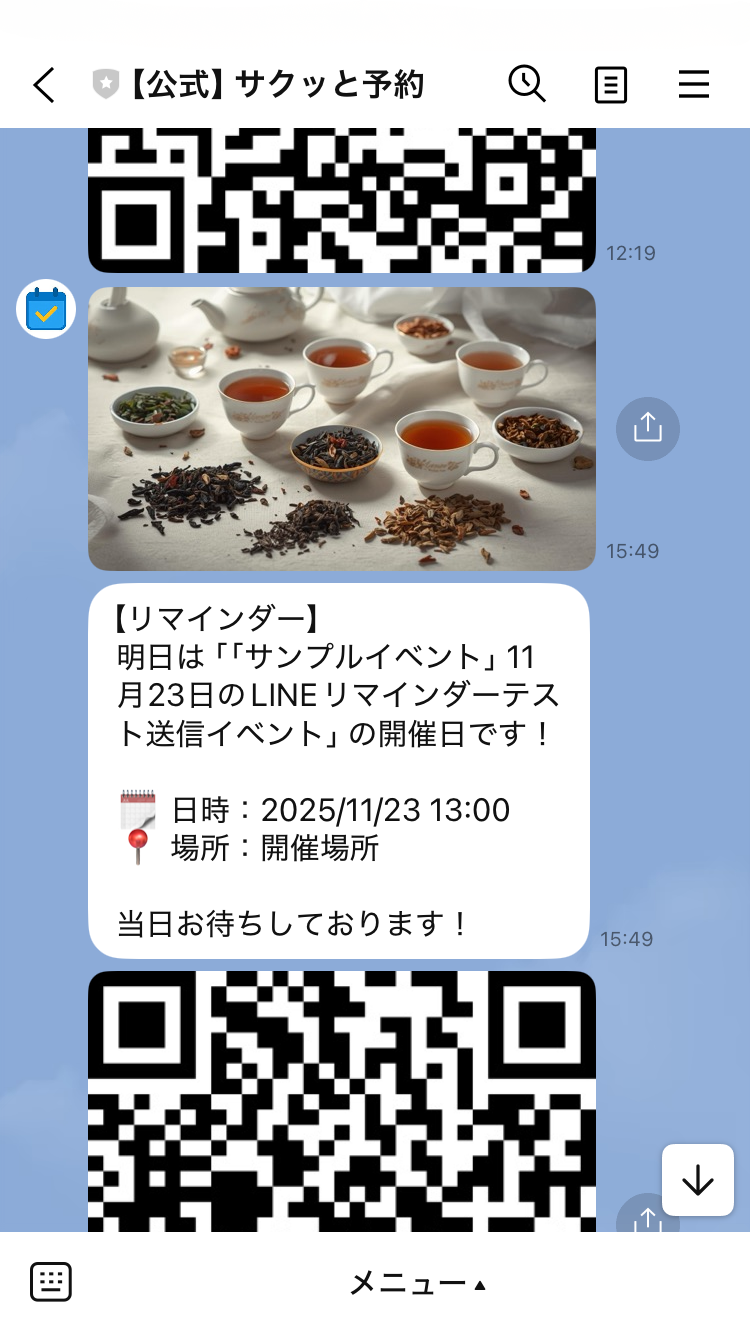Tap the calendar avatar next to the tea photo
This screenshot has height=1334, width=750.
point(45,310)
